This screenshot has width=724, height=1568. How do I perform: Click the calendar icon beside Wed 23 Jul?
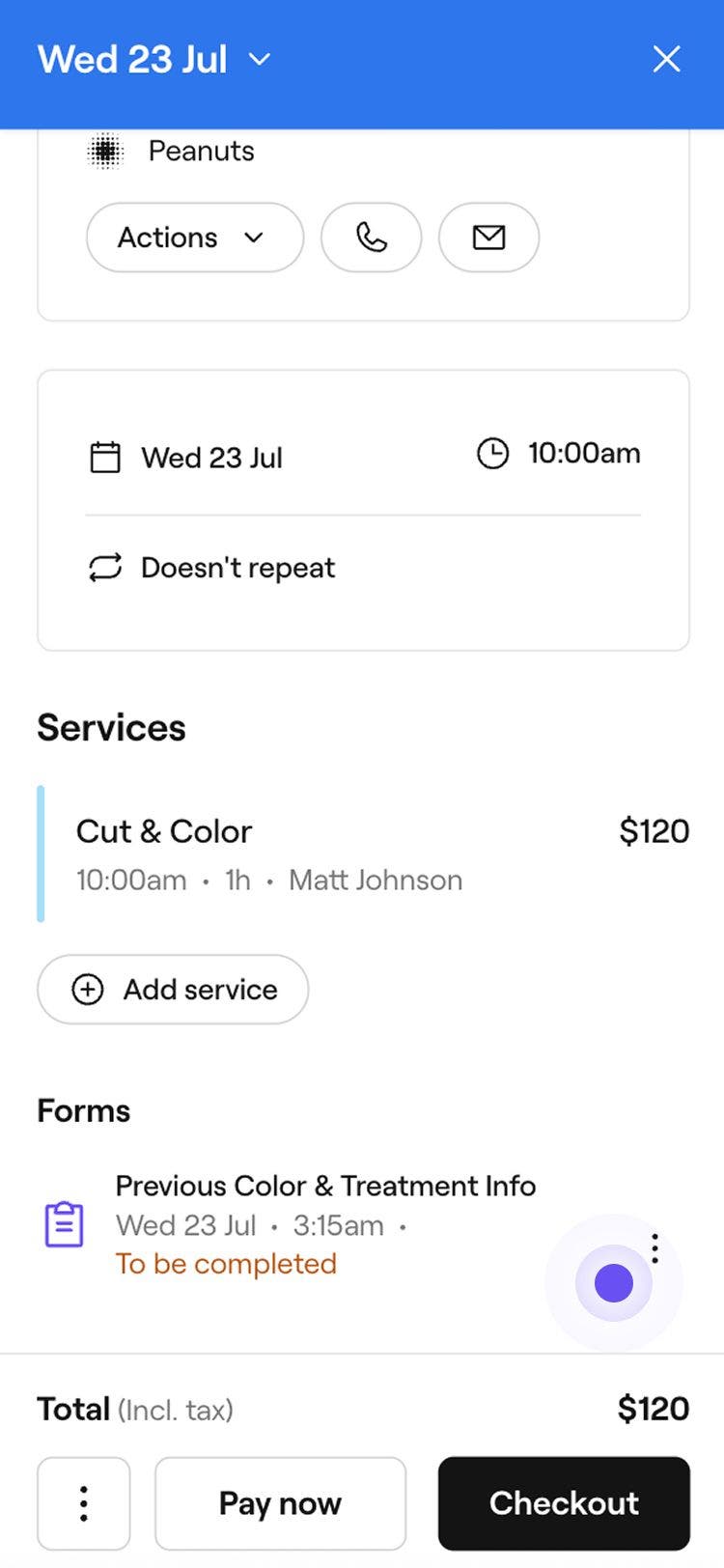[x=106, y=456]
